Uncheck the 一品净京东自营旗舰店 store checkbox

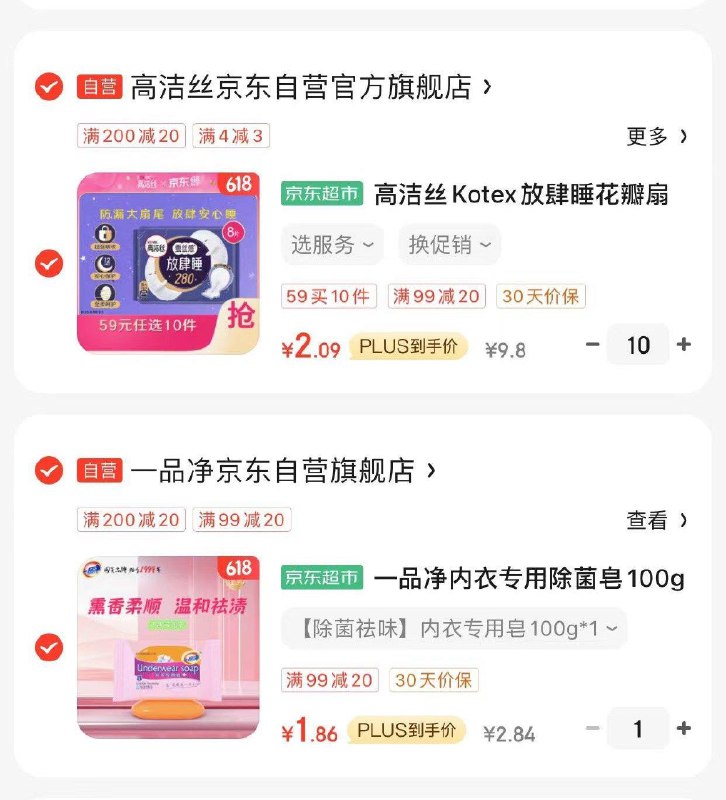(x=49, y=470)
